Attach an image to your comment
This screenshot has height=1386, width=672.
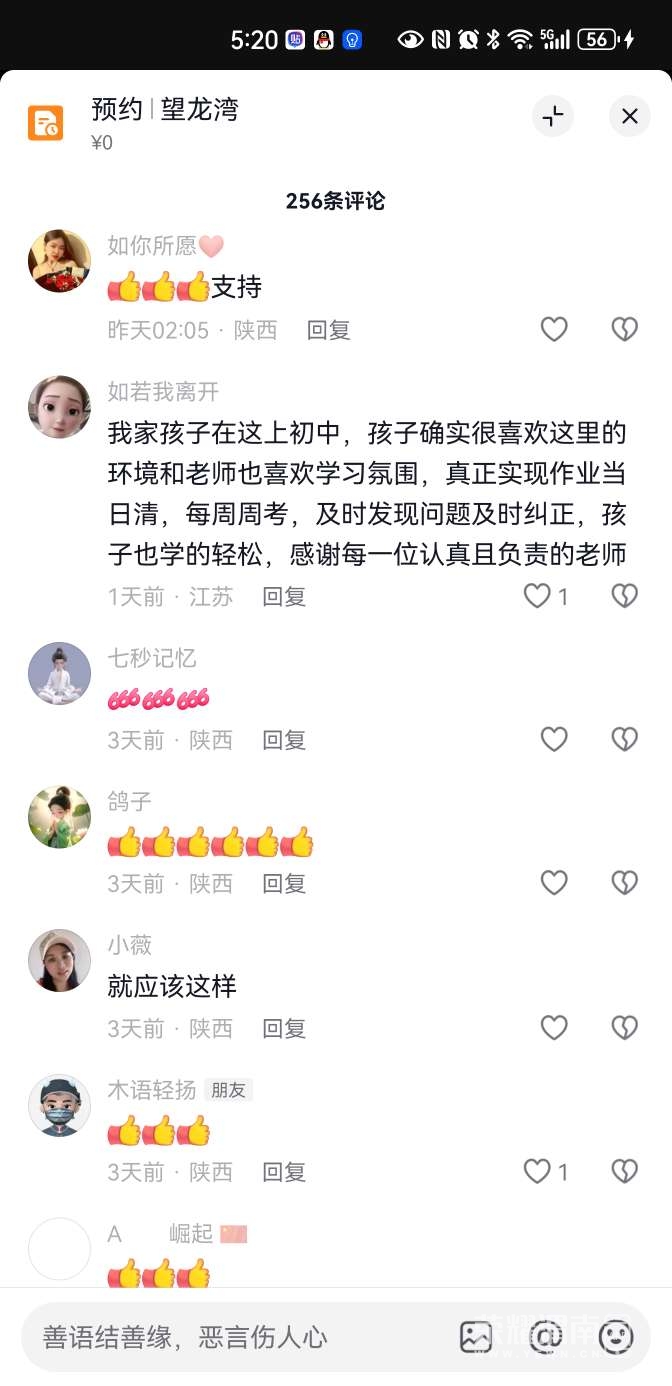click(476, 1337)
